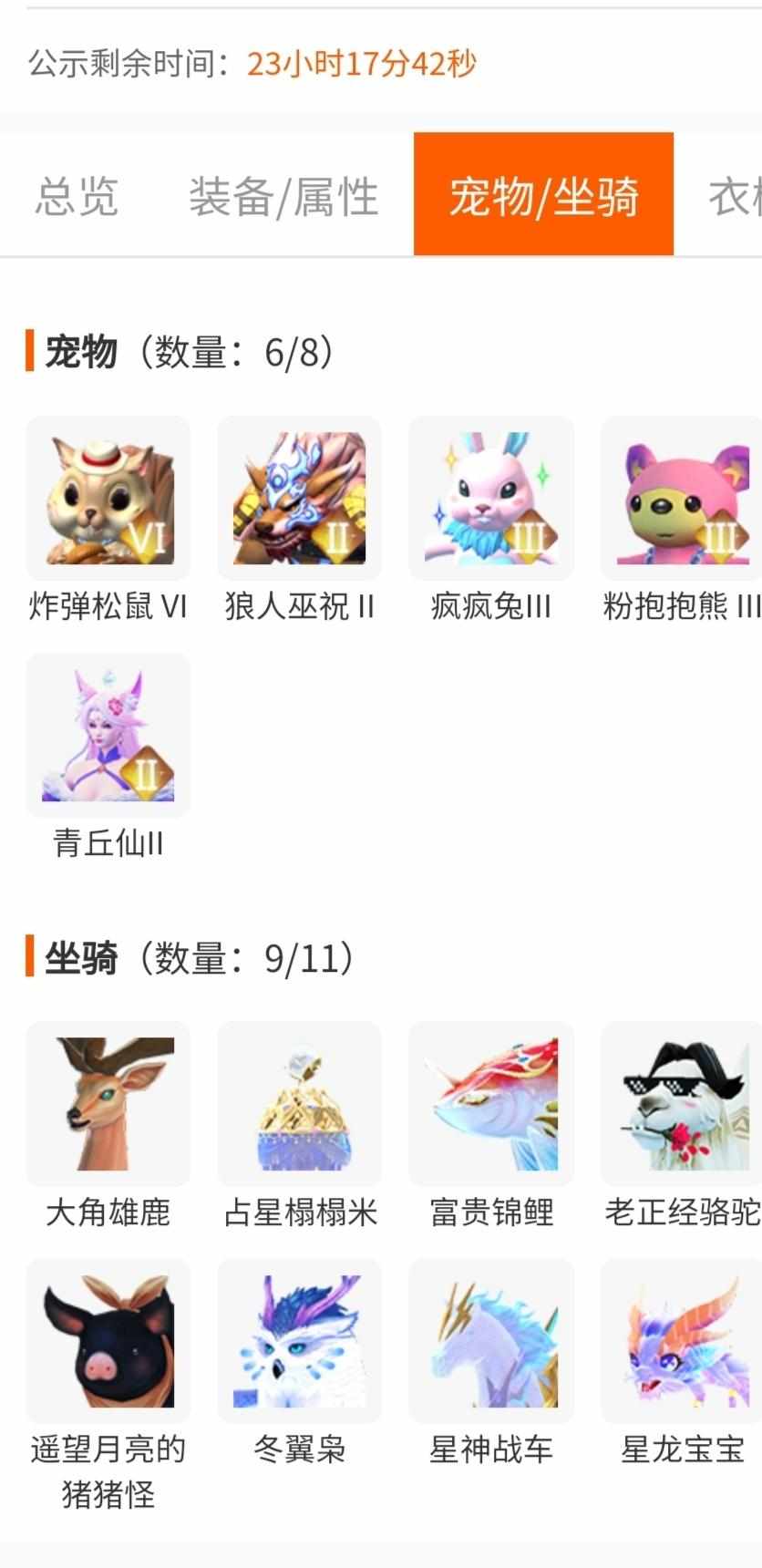
Task: Select the 粉抱抱熊 III pet
Action: click(681, 499)
